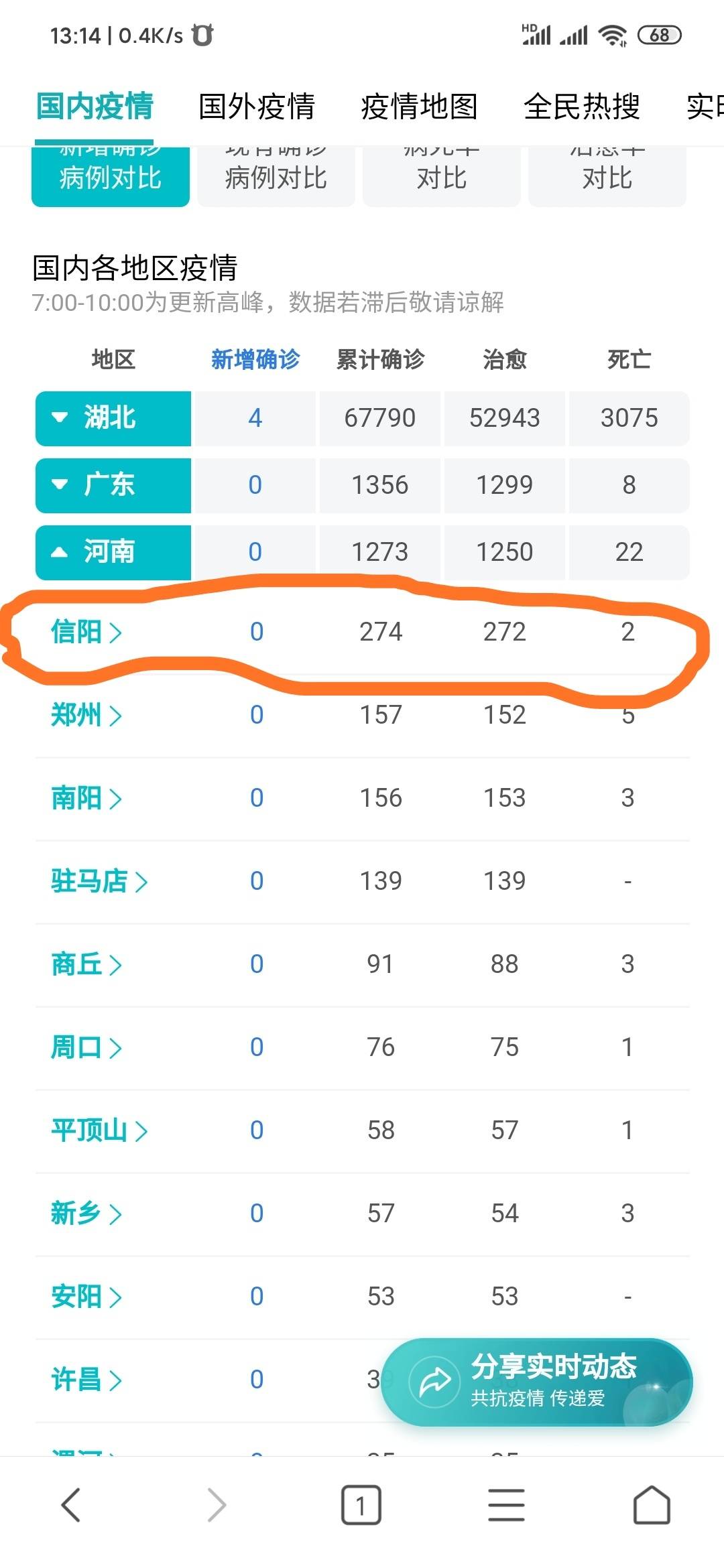View 南阳 city details

[86, 798]
